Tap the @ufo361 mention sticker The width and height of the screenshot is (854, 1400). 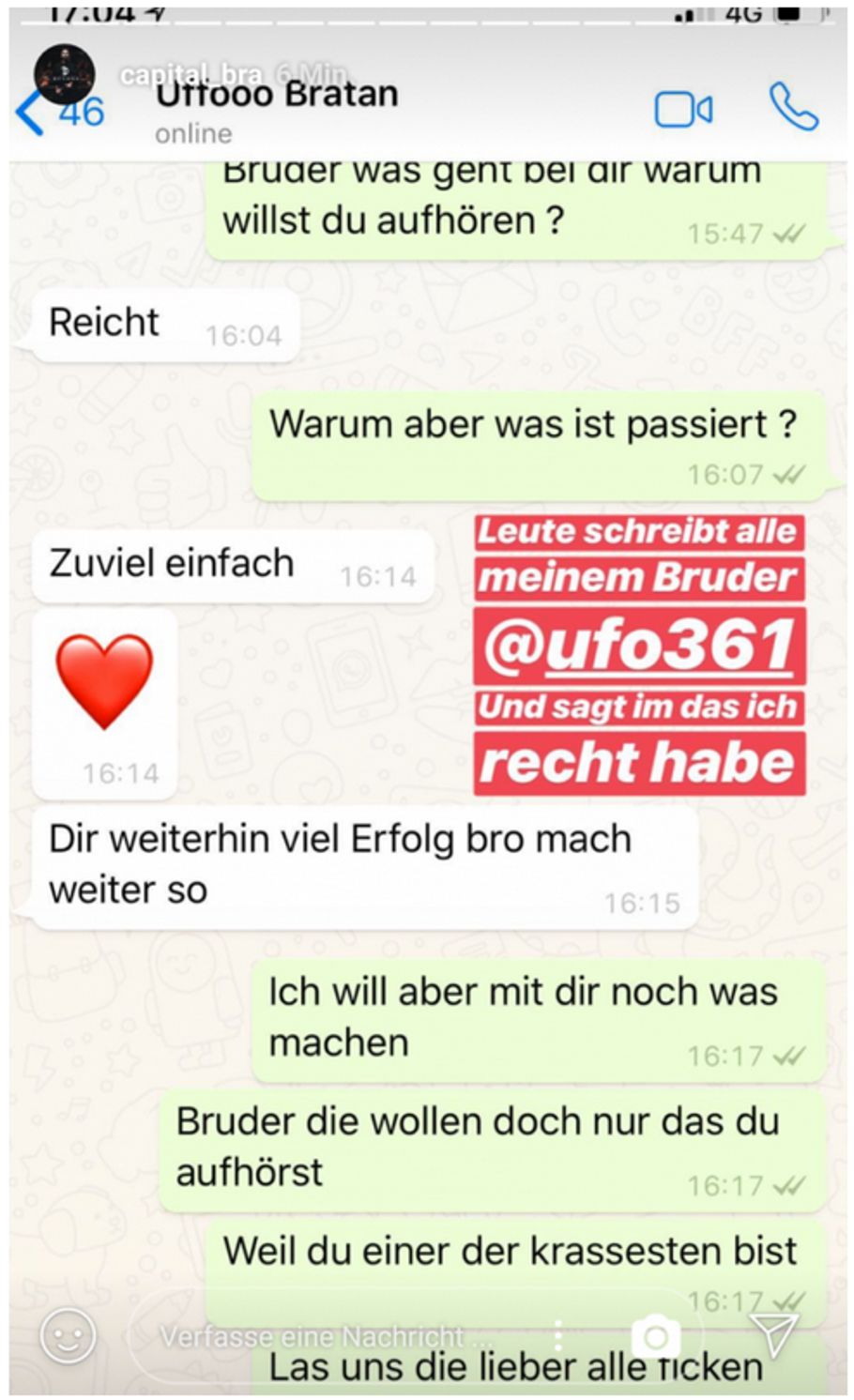(639, 647)
